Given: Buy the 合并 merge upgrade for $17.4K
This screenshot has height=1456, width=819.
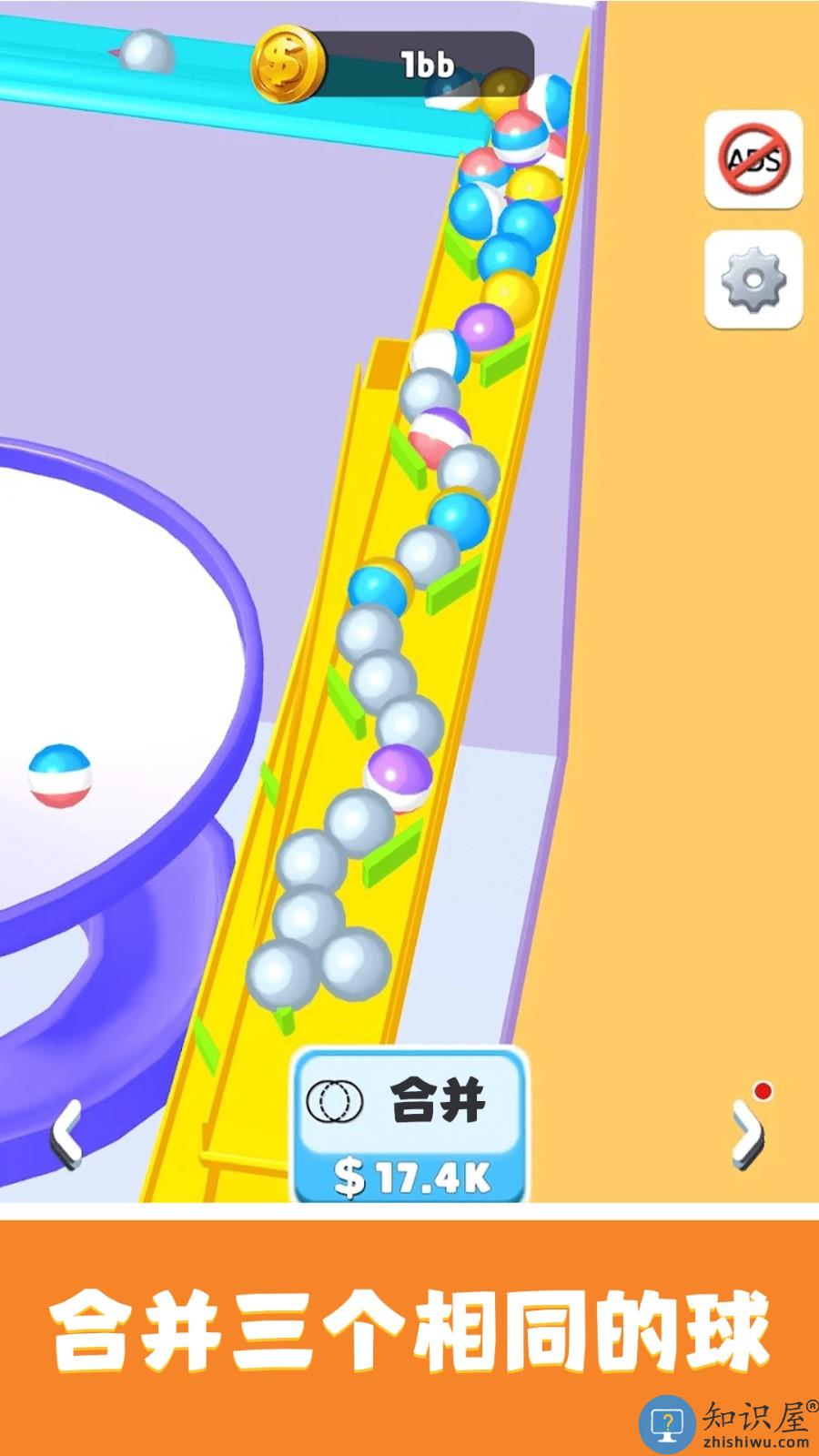Looking at the screenshot, I should pyautogui.click(x=410, y=1127).
